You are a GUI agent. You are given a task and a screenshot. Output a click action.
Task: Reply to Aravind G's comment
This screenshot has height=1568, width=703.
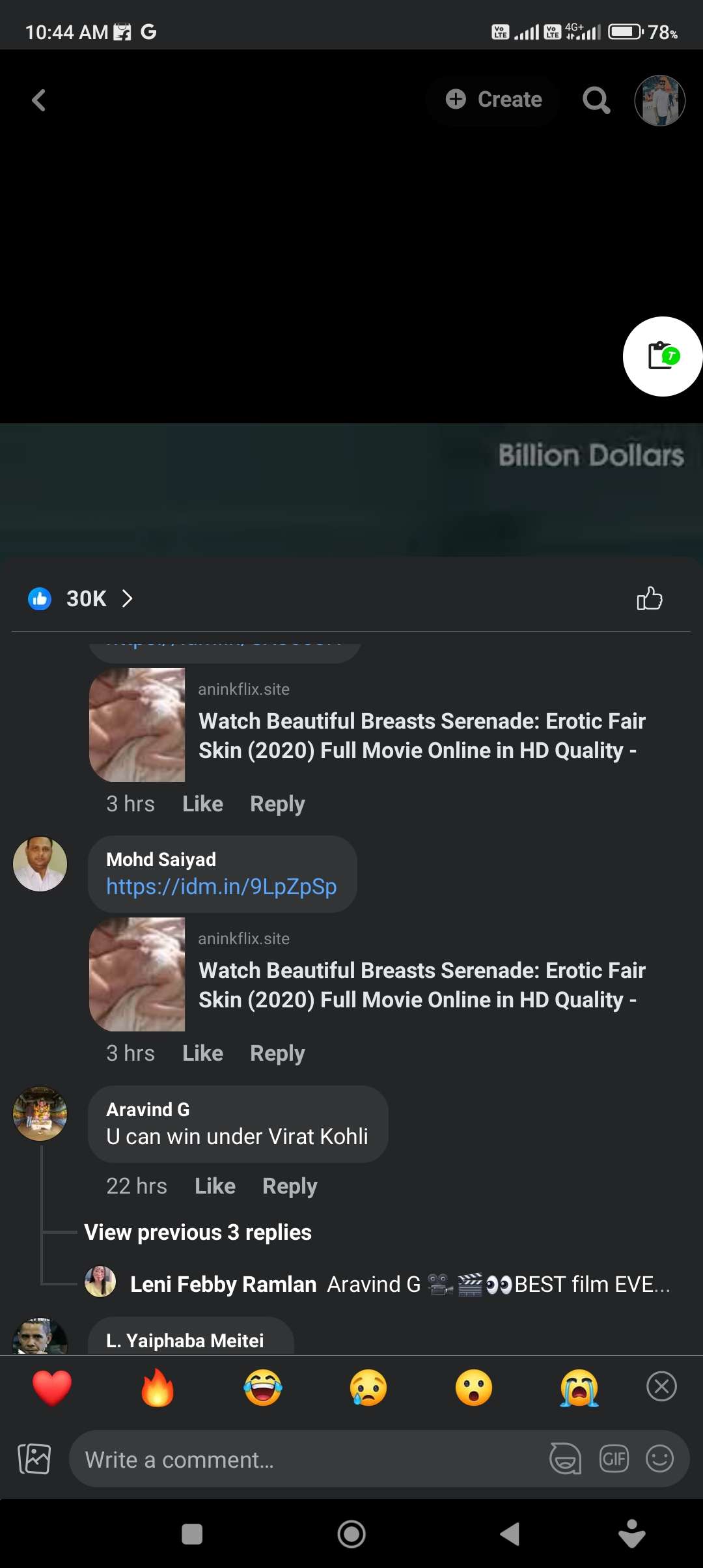click(290, 1186)
